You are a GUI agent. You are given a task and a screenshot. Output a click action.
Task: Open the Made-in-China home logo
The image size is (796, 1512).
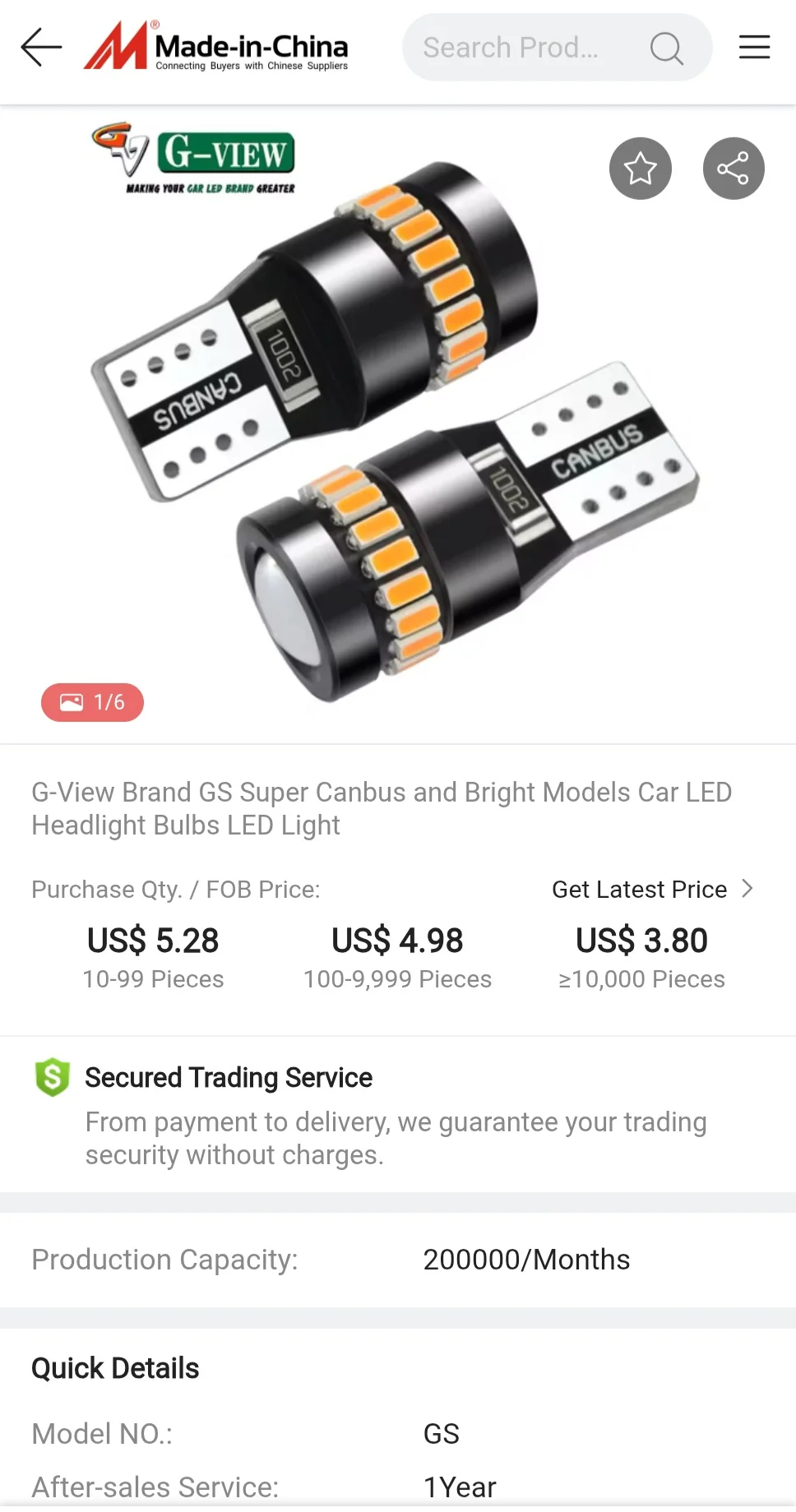tap(216, 48)
